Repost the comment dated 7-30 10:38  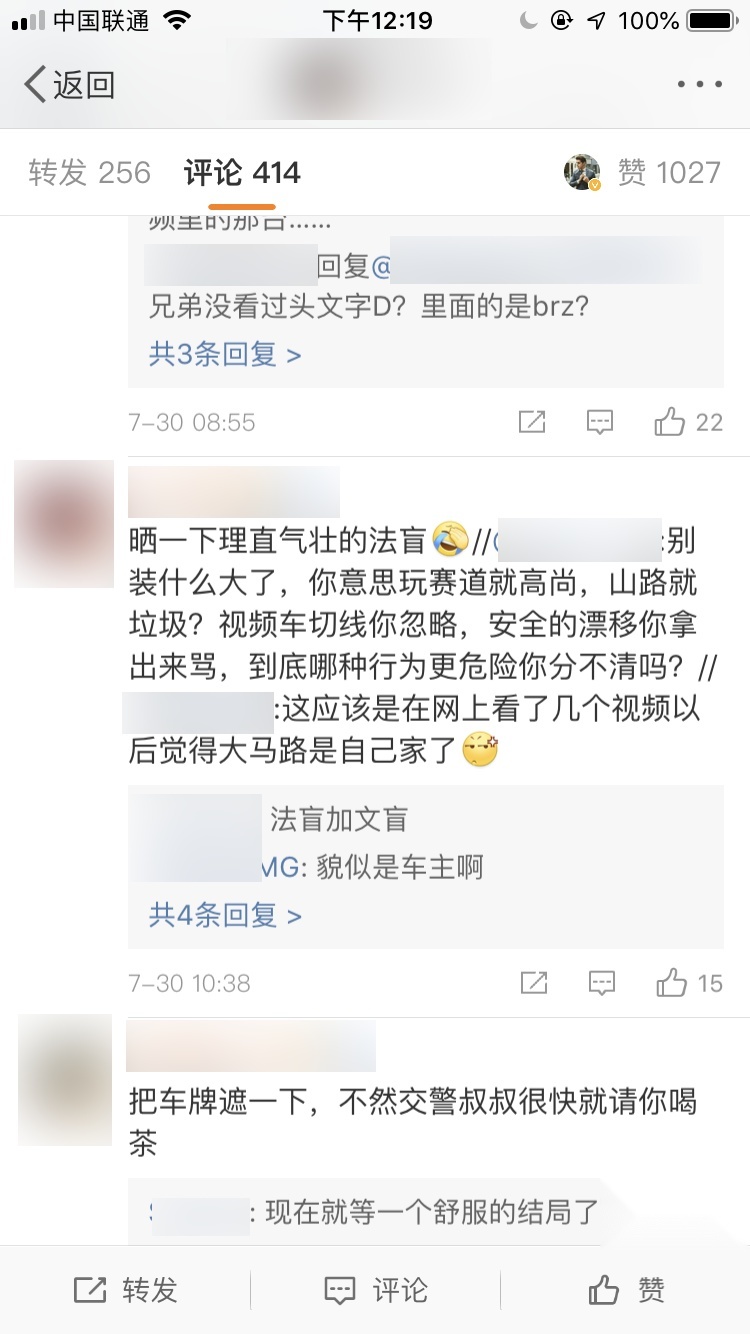(534, 983)
